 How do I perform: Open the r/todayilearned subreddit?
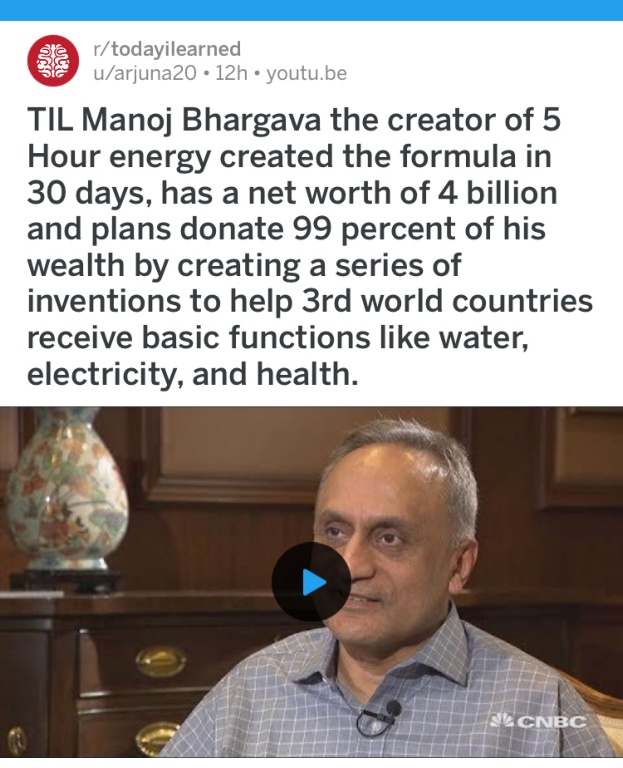coord(166,49)
